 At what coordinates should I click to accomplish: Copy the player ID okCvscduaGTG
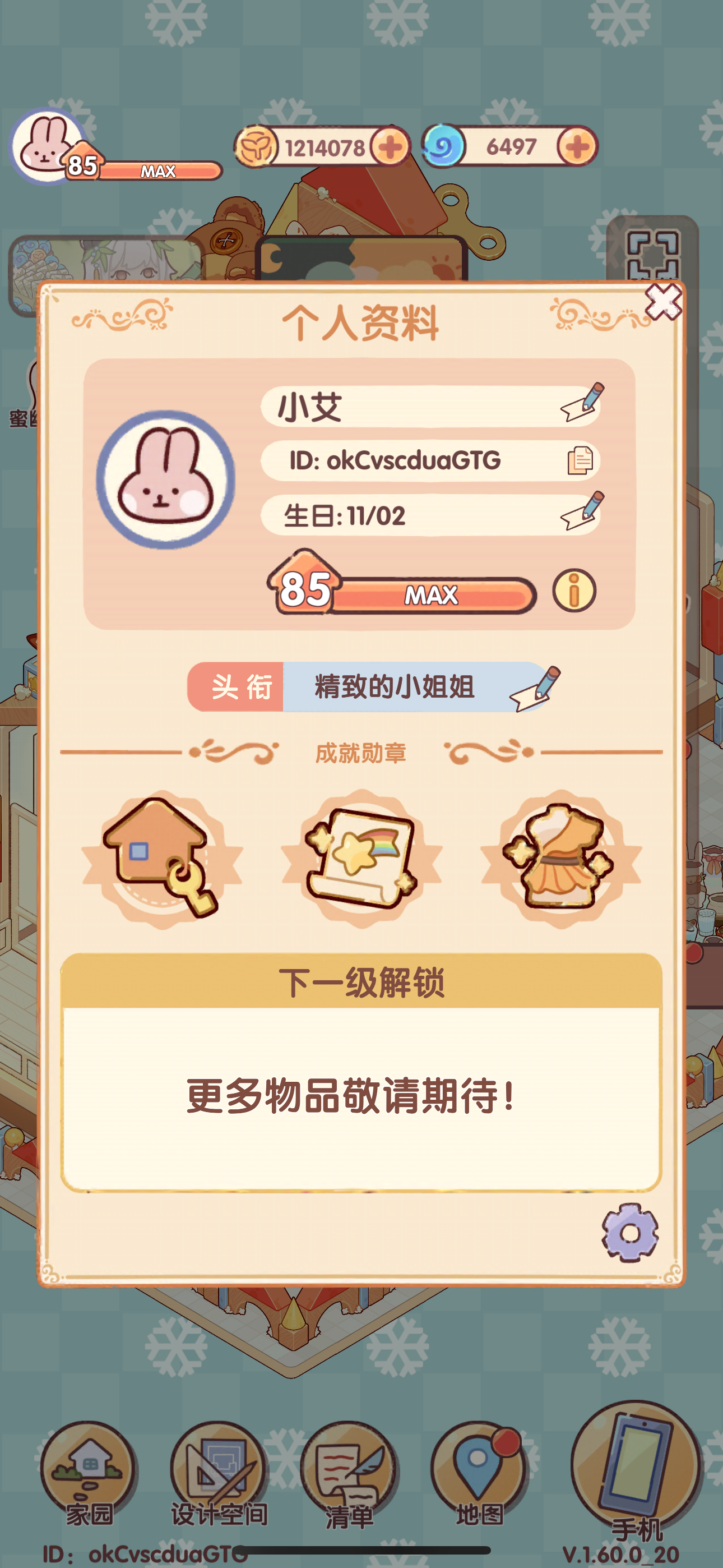coord(582,461)
